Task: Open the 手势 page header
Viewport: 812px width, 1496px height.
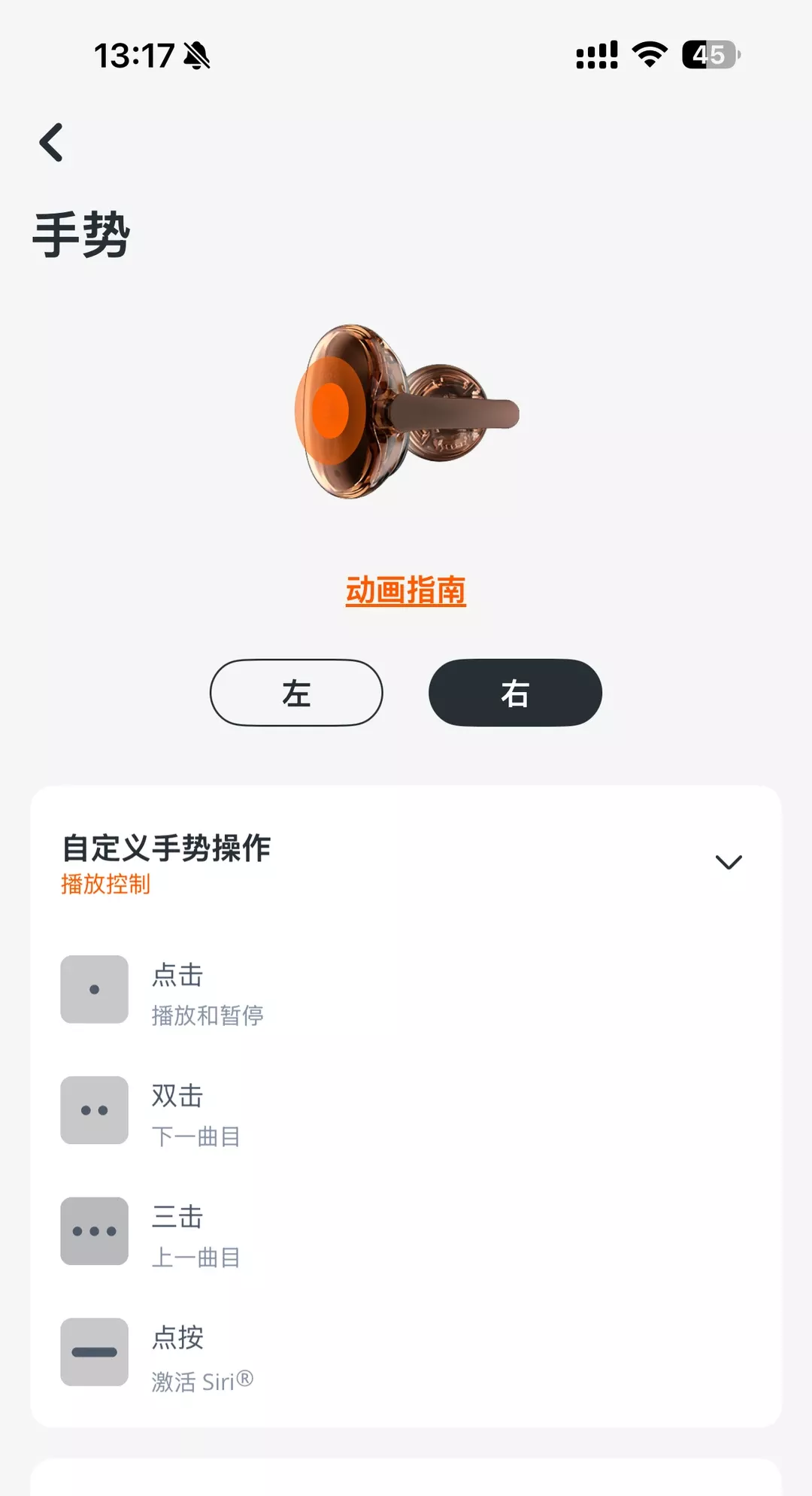Action: [x=83, y=233]
